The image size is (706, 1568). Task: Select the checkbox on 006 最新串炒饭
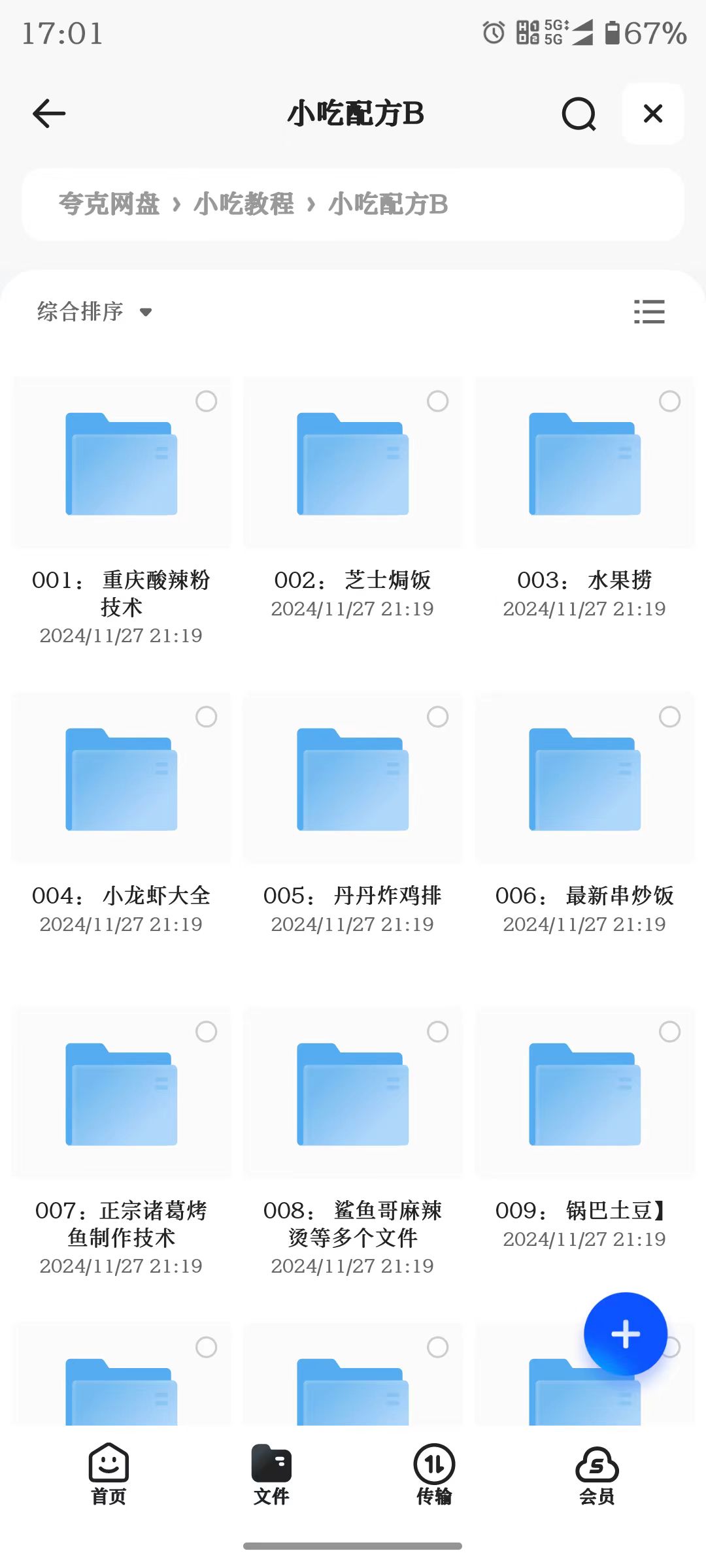click(x=668, y=717)
